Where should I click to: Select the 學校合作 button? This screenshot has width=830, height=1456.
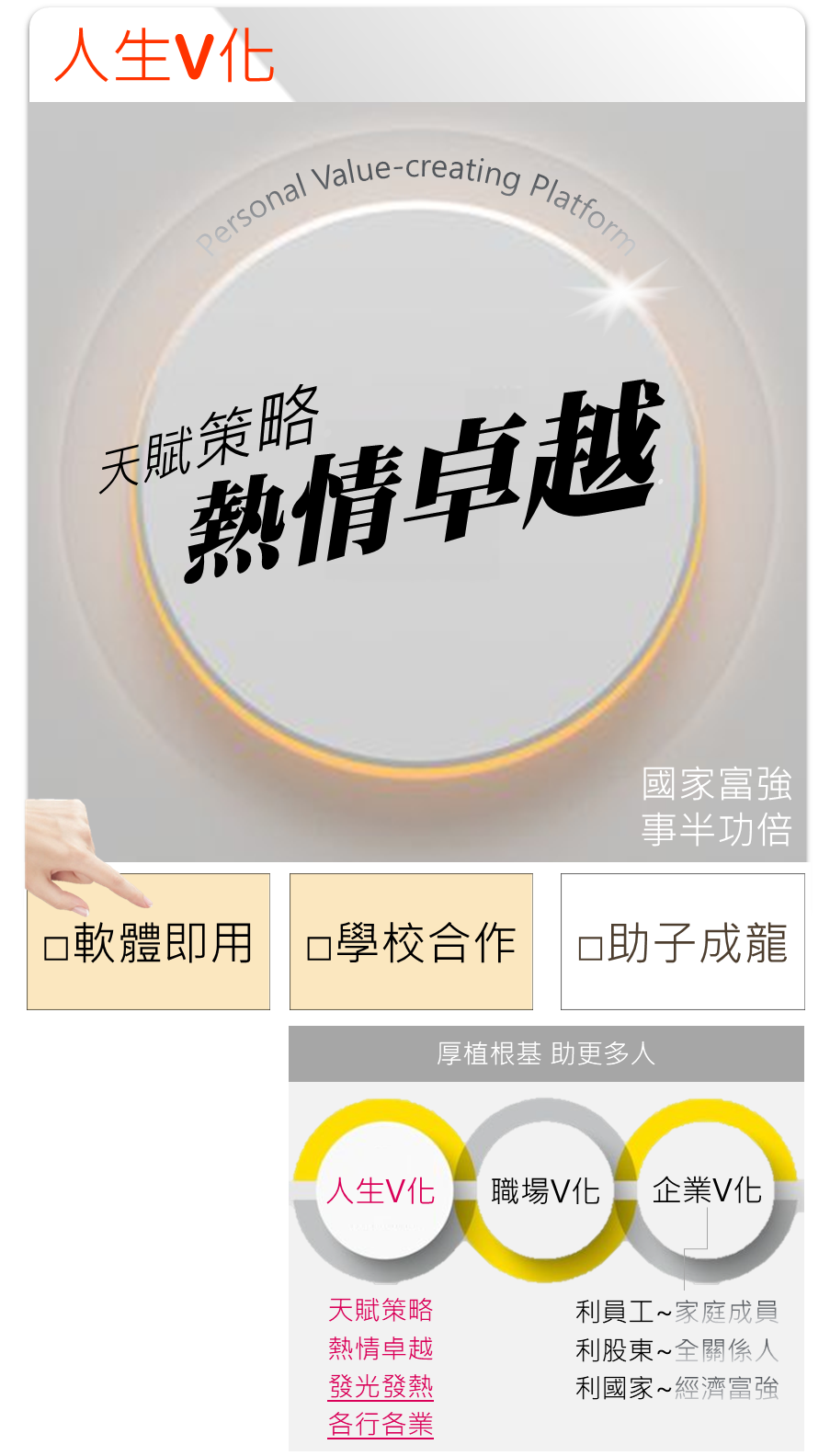click(x=411, y=942)
